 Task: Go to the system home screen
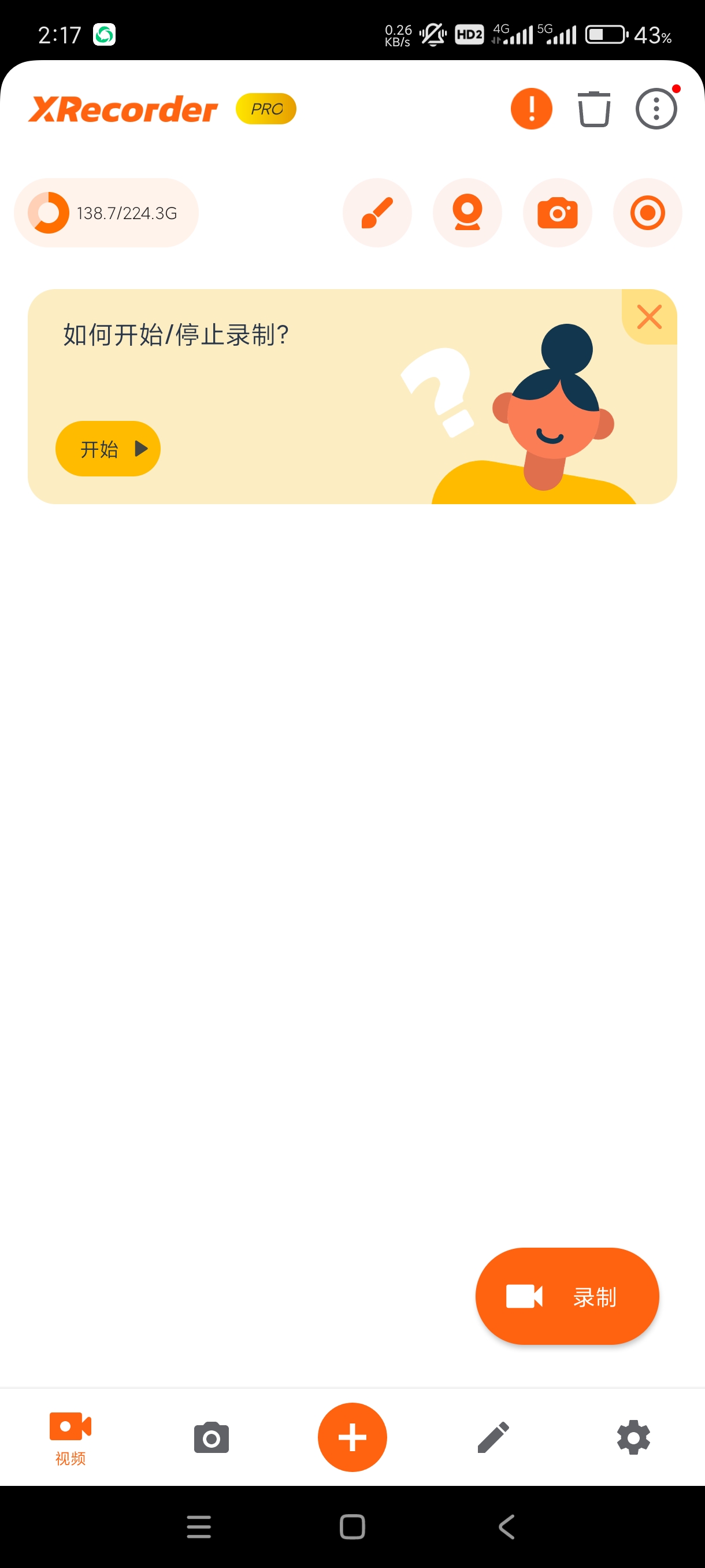pyautogui.click(x=352, y=1526)
